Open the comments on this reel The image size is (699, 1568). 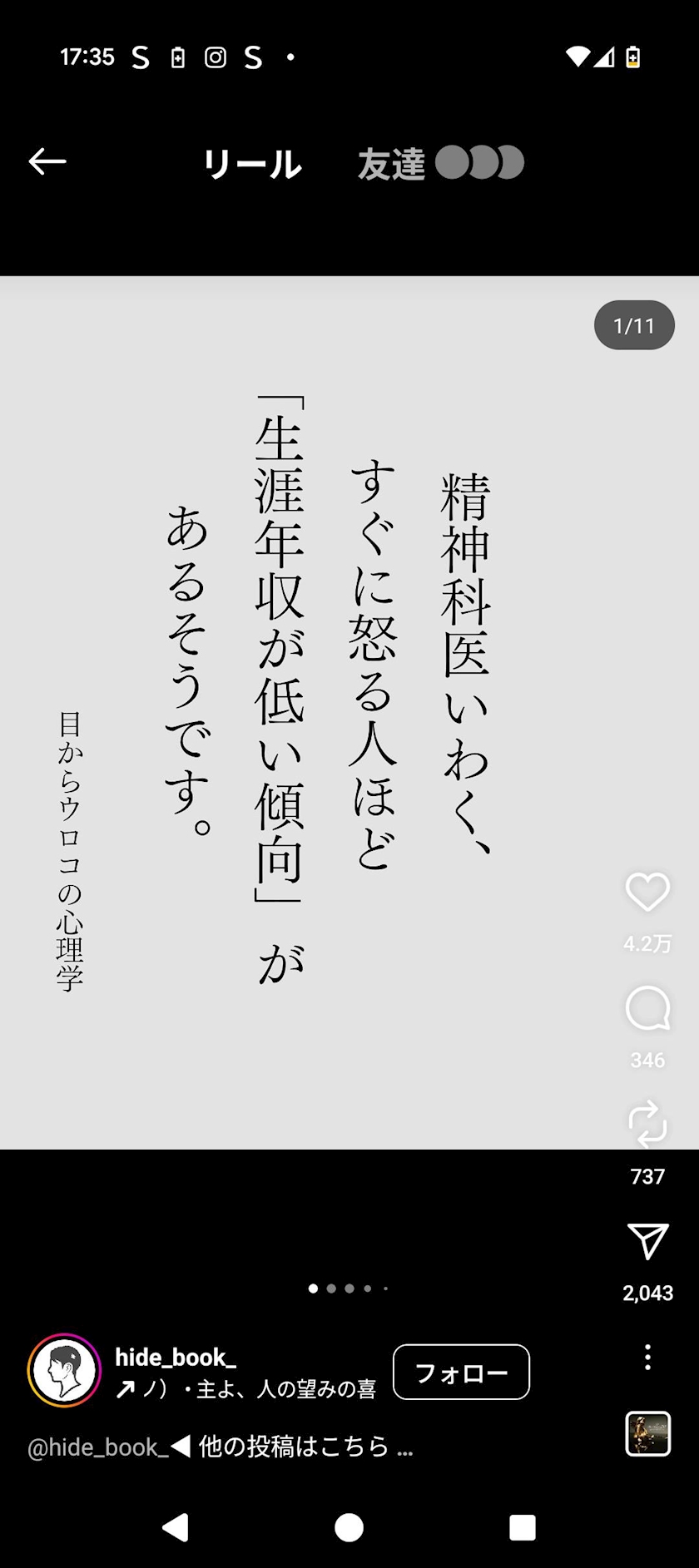647,1009
